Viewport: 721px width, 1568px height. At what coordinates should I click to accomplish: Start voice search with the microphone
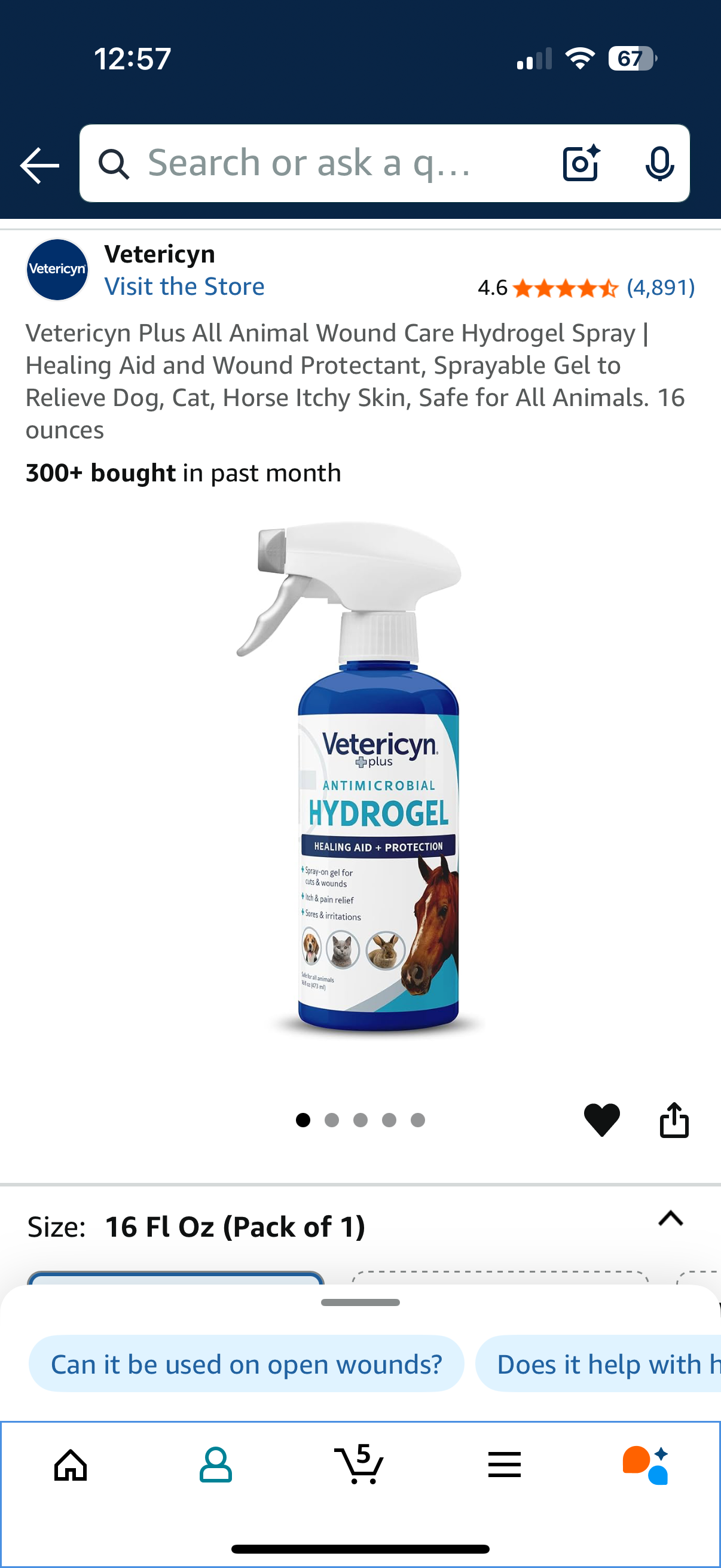[x=659, y=163]
